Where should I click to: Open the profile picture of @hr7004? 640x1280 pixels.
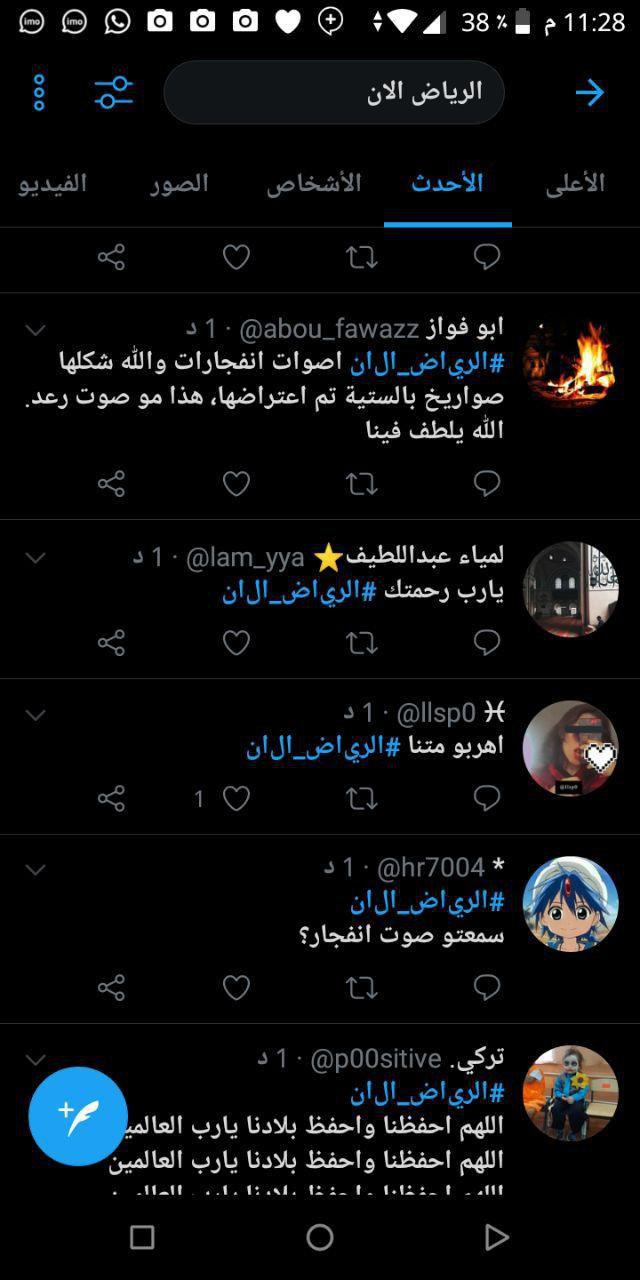pyautogui.click(x=570, y=904)
